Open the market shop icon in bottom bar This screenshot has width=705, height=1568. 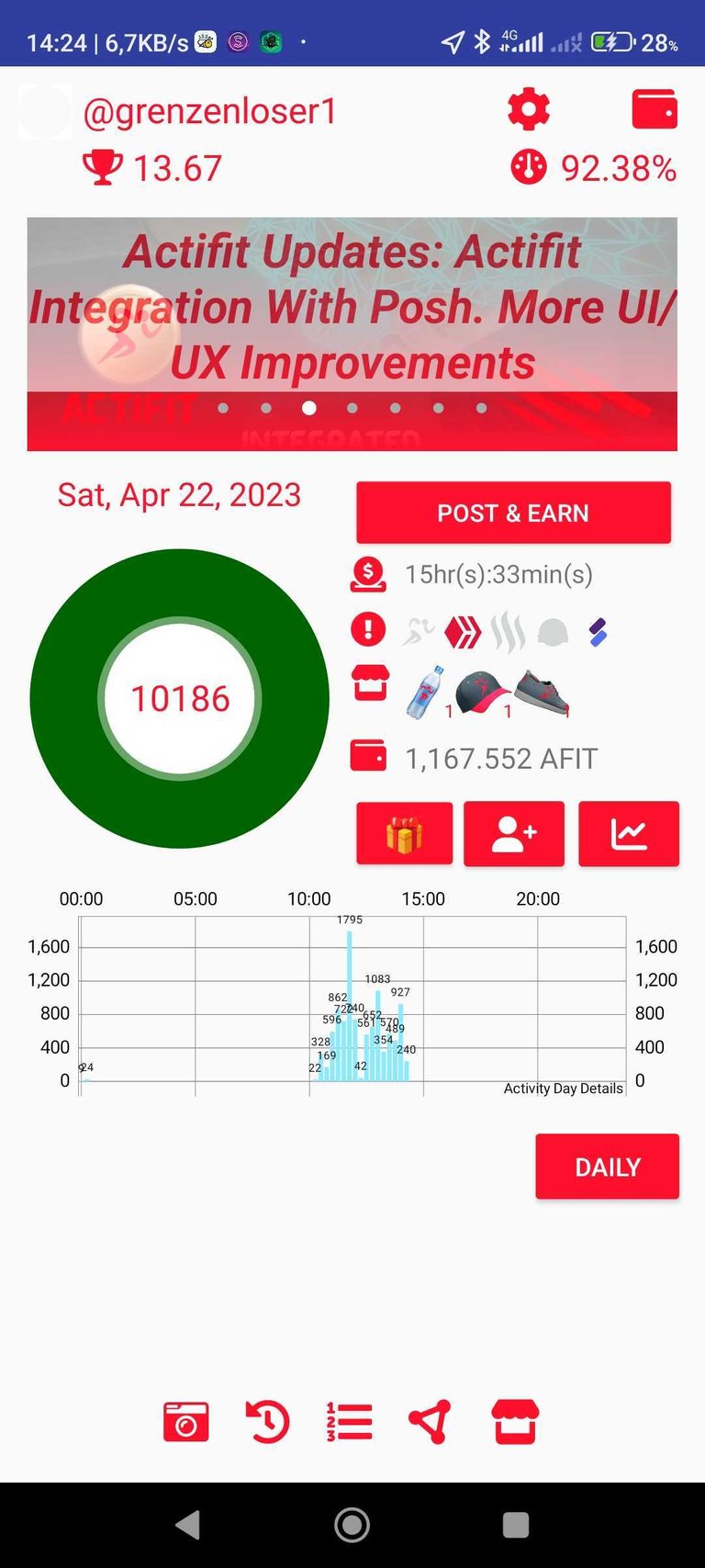point(515,1422)
